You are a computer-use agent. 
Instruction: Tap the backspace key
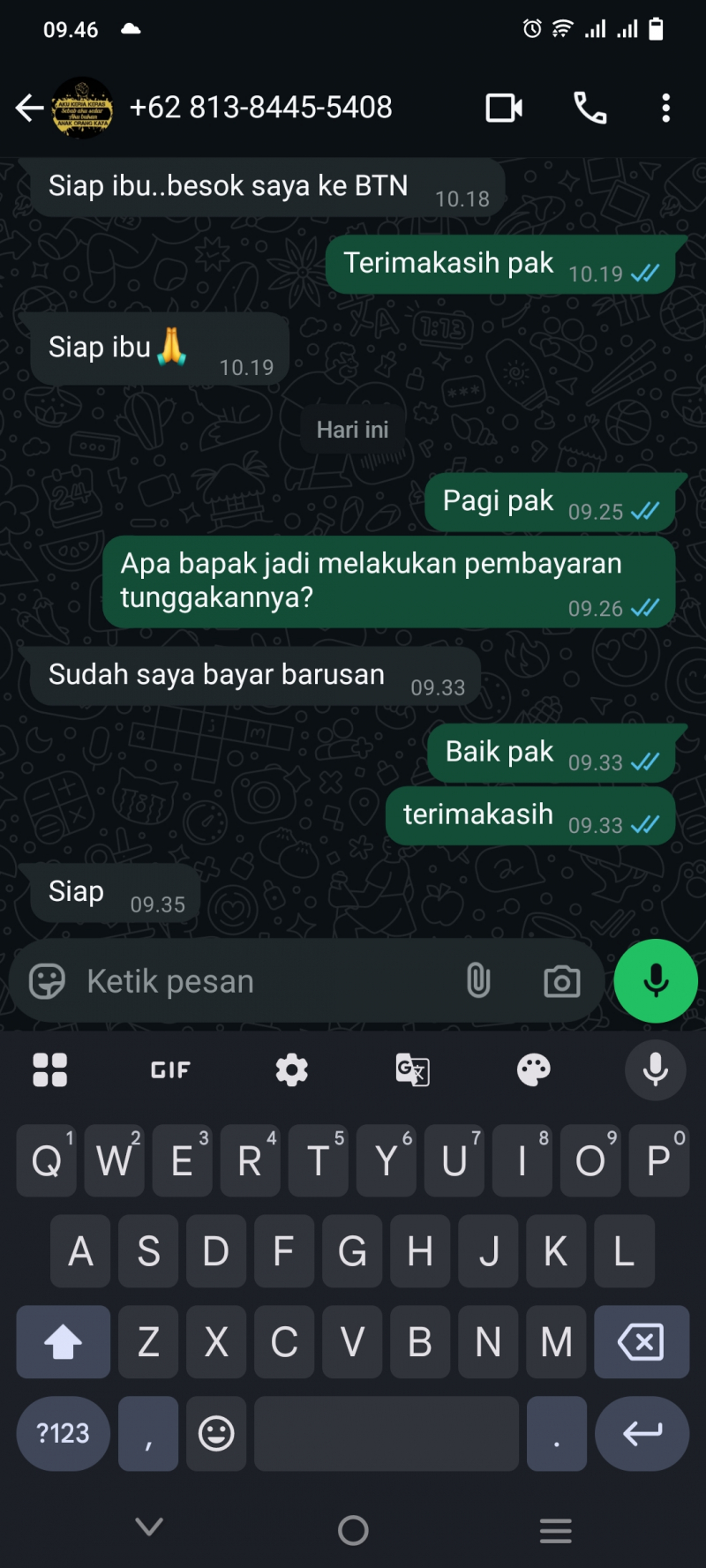click(x=641, y=1342)
